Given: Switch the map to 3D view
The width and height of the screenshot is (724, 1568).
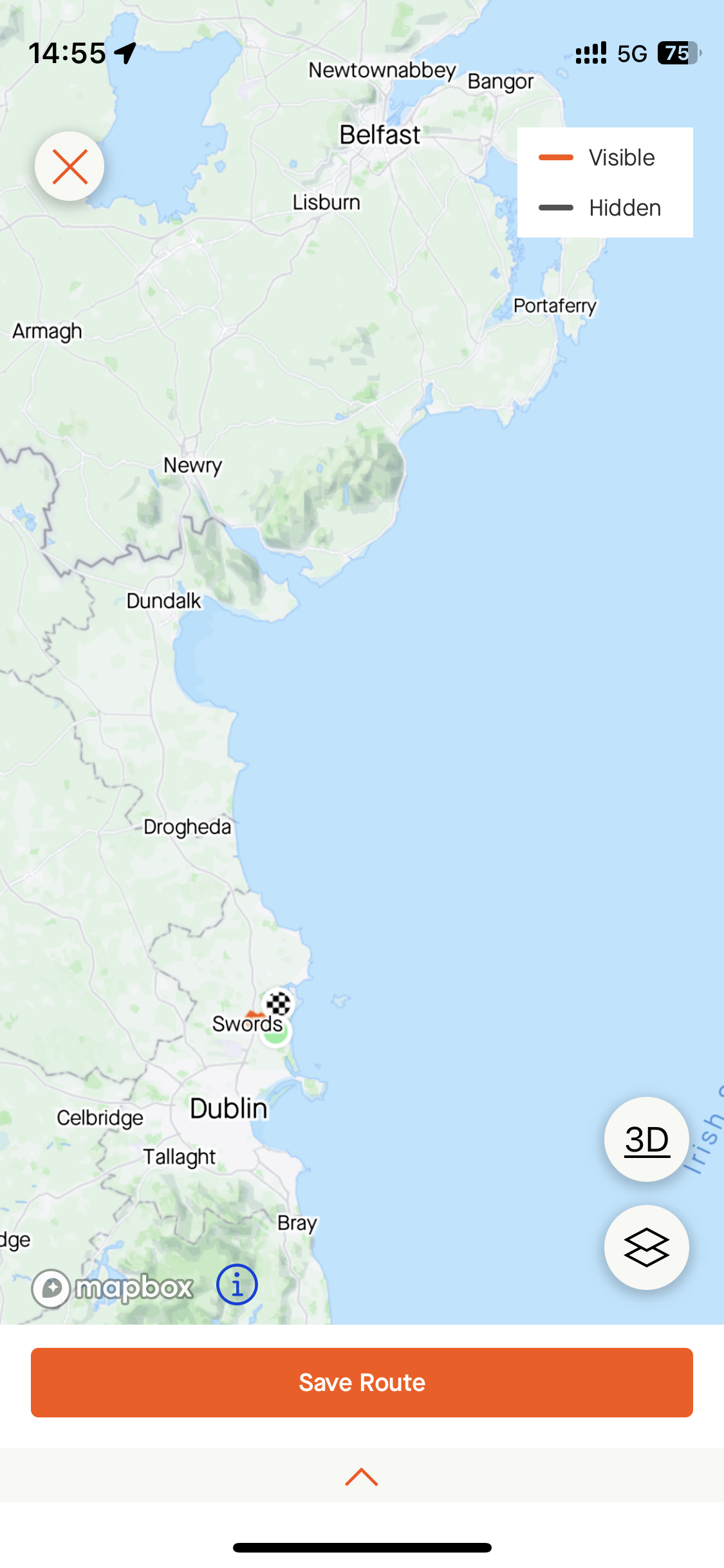Looking at the screenshot, I should (646, 1139).
